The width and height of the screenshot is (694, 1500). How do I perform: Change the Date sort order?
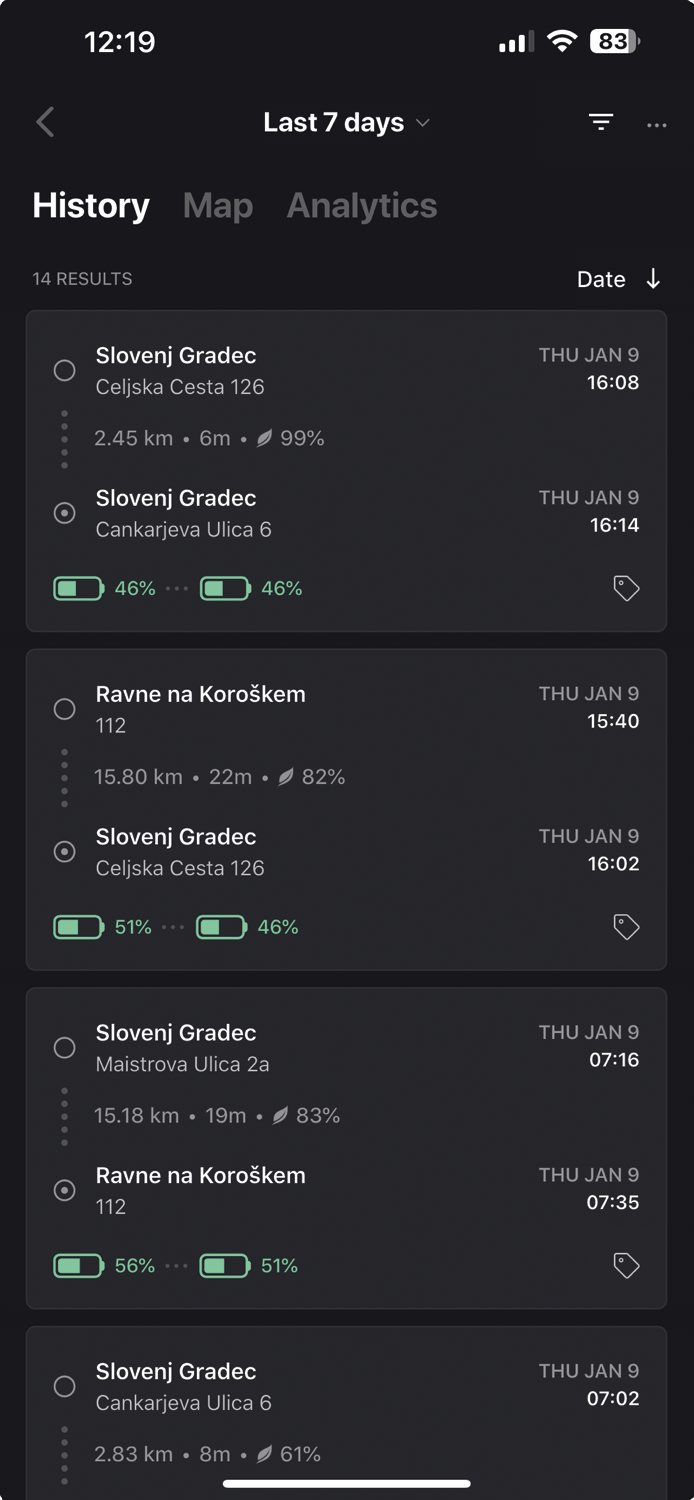point(619,279)
